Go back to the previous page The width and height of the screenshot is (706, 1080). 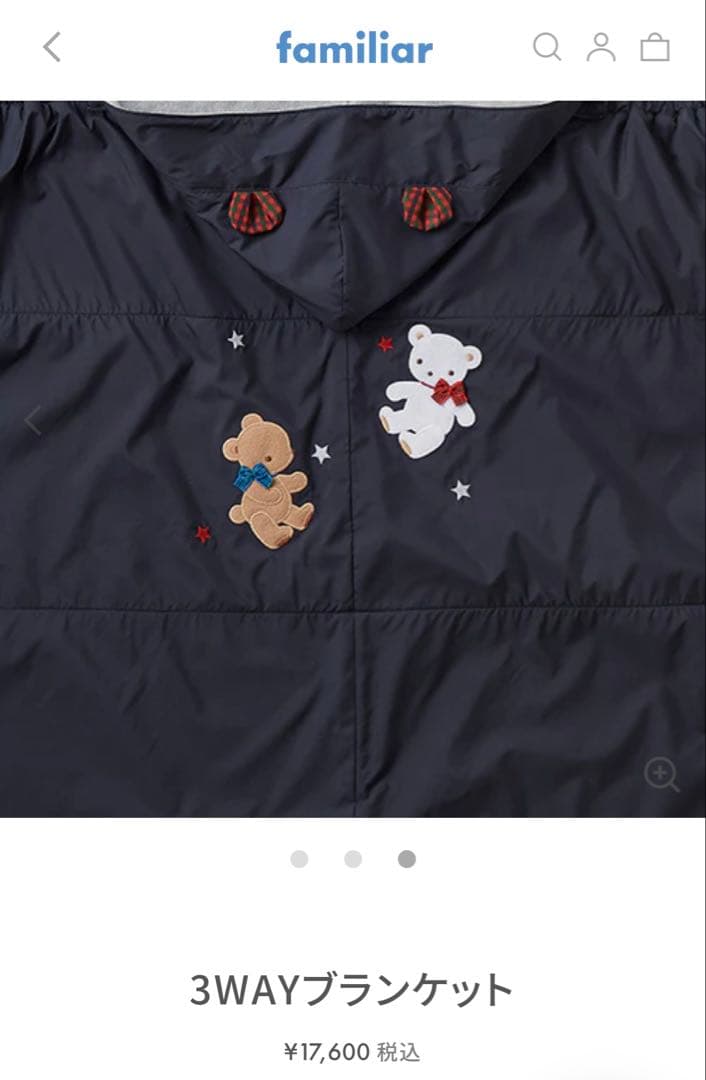[x=52, y=47]
